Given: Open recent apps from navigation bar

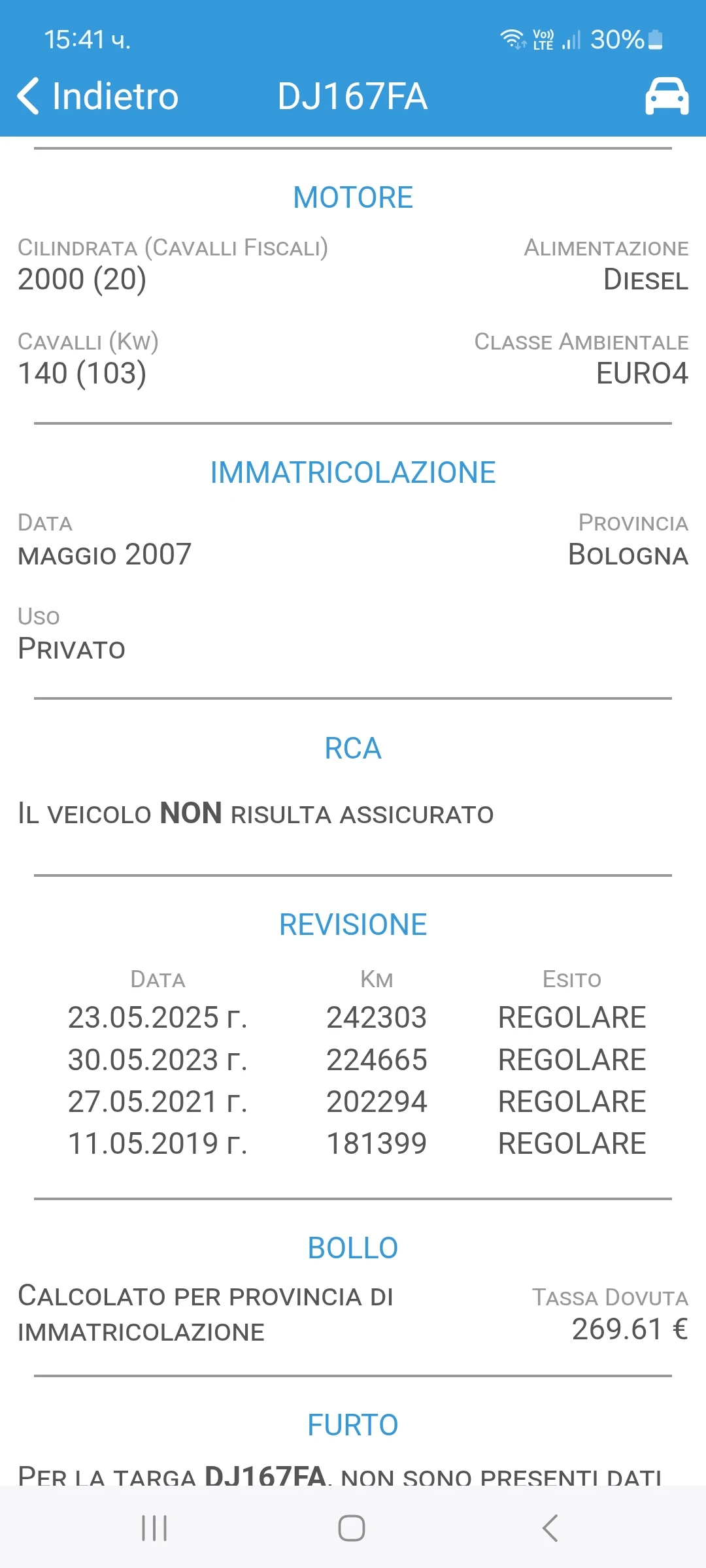Looking at the screenshot, I should (x=155, y=1528).
